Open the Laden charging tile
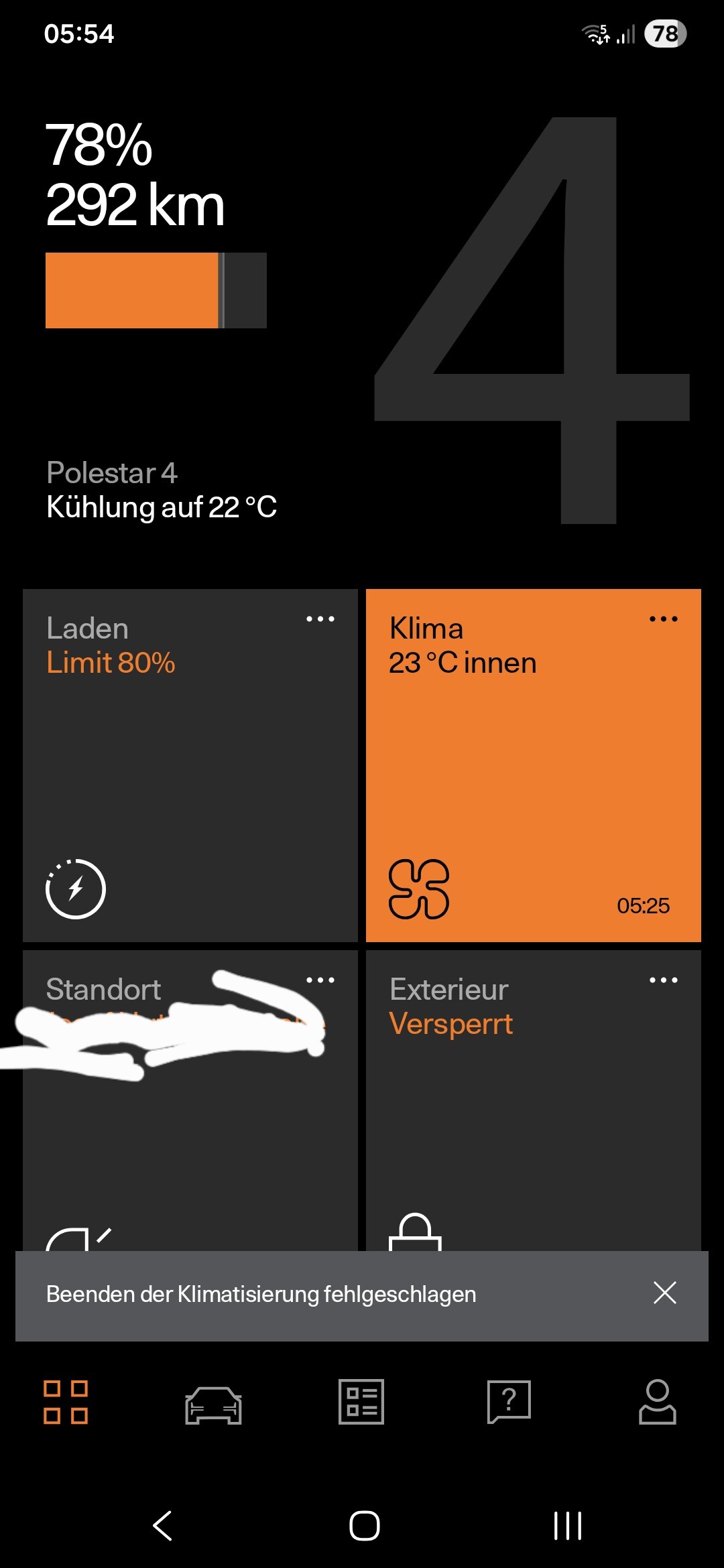Viewport: 724px width, 1568px height. coord(190,764)
